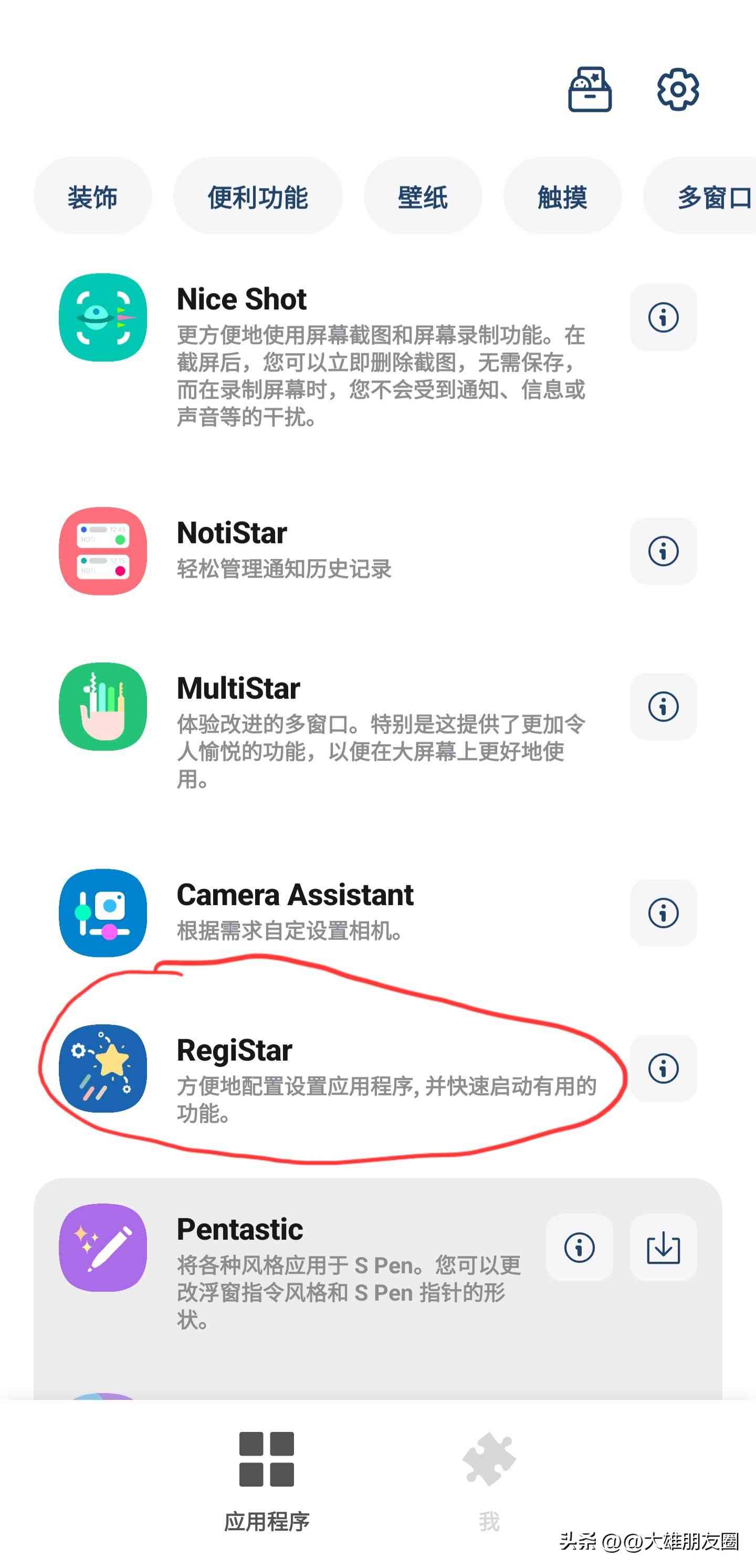Show info about Nice Shot
756x1568 pixels.
click(x=663, y=318)
